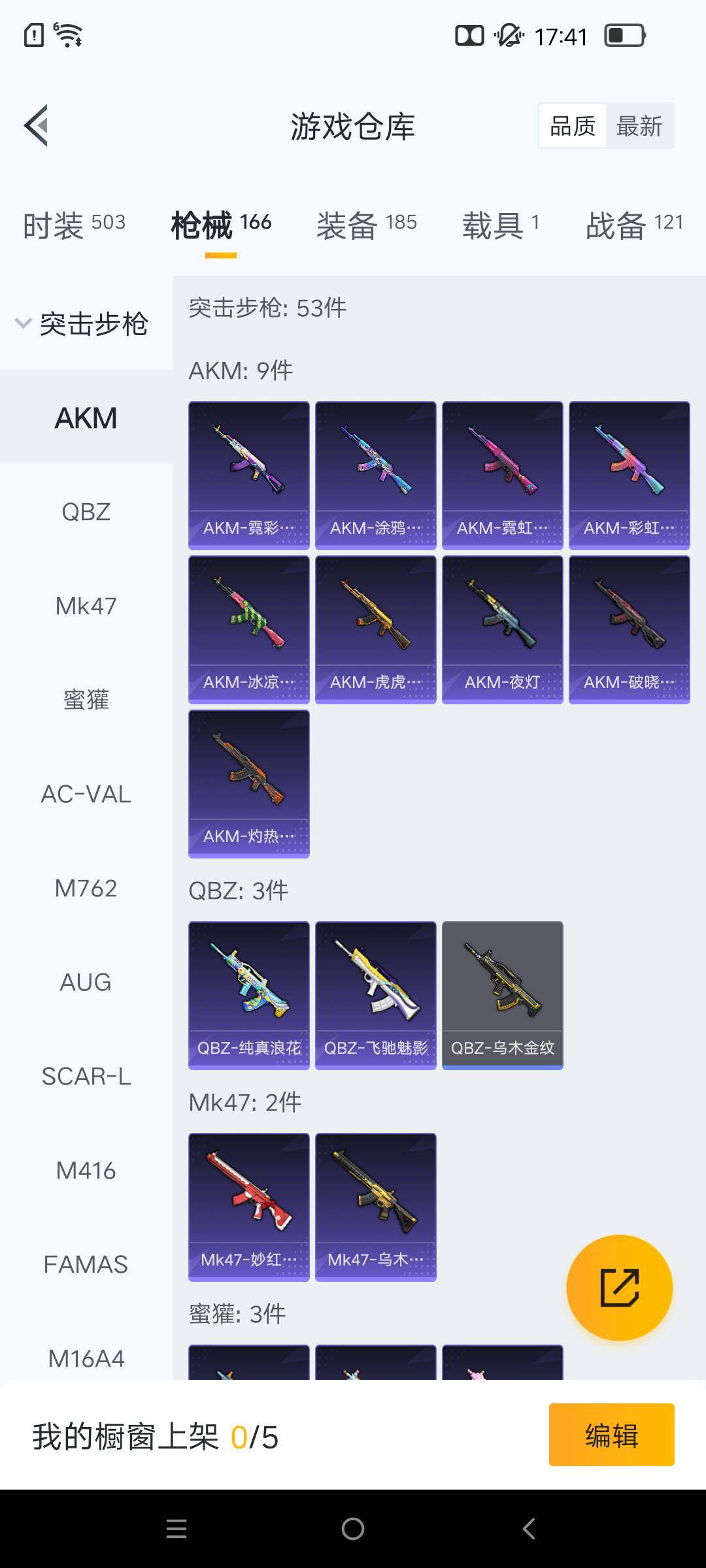Switch to the 时装 tab
Screen dimensions: 706x1568
tap(74, 225)
